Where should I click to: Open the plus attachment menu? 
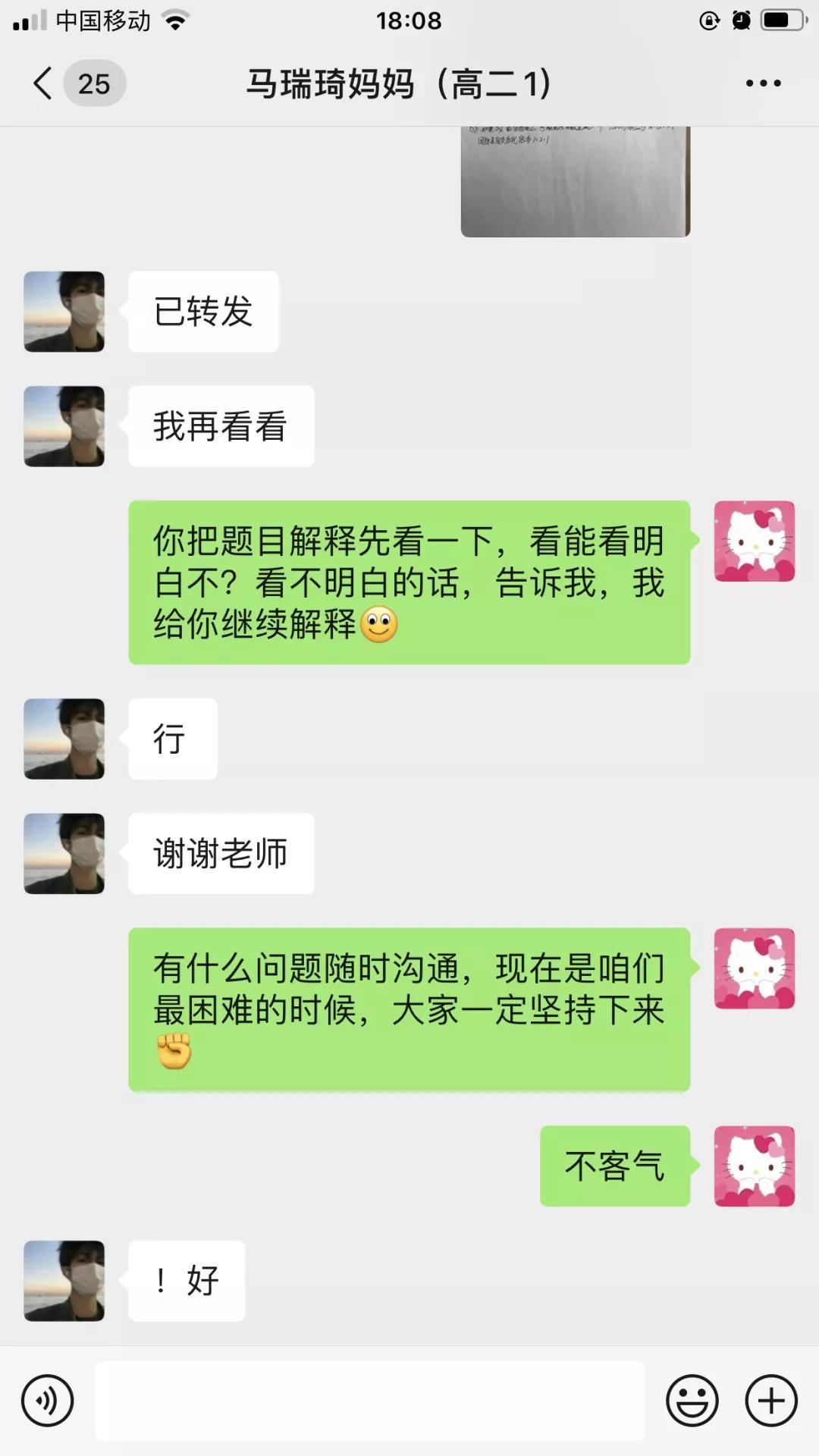771,1400
